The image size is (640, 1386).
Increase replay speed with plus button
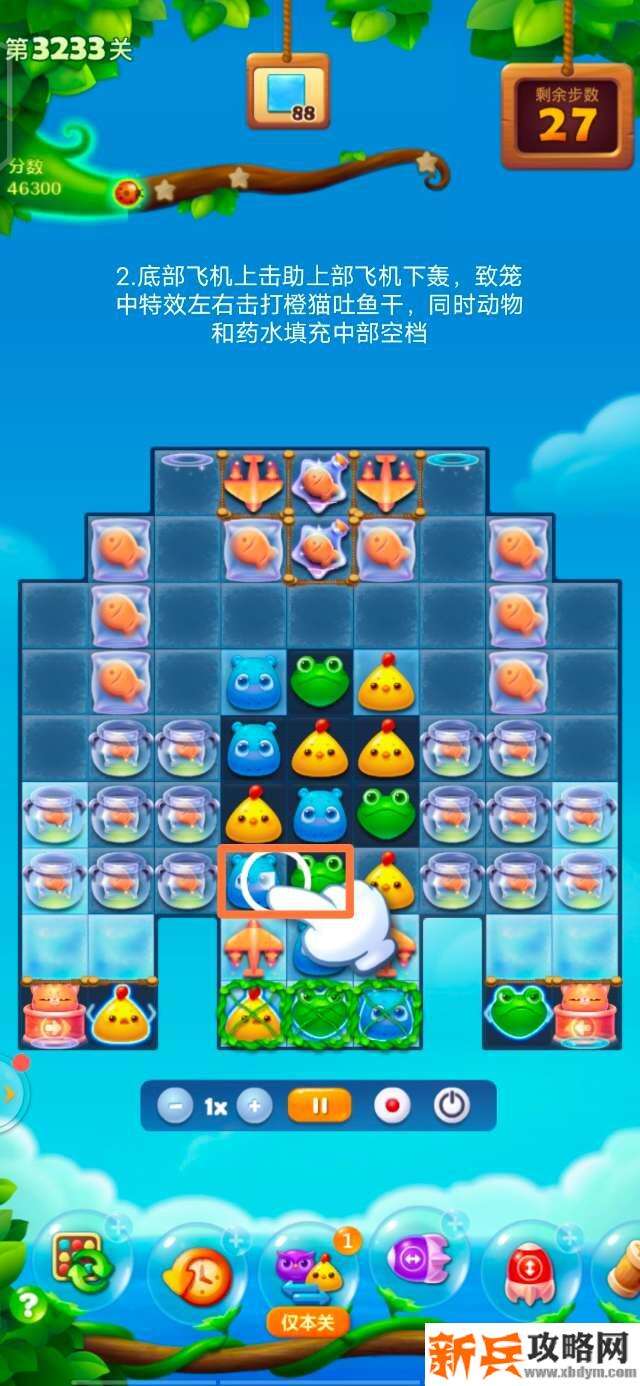point(255,1106)
